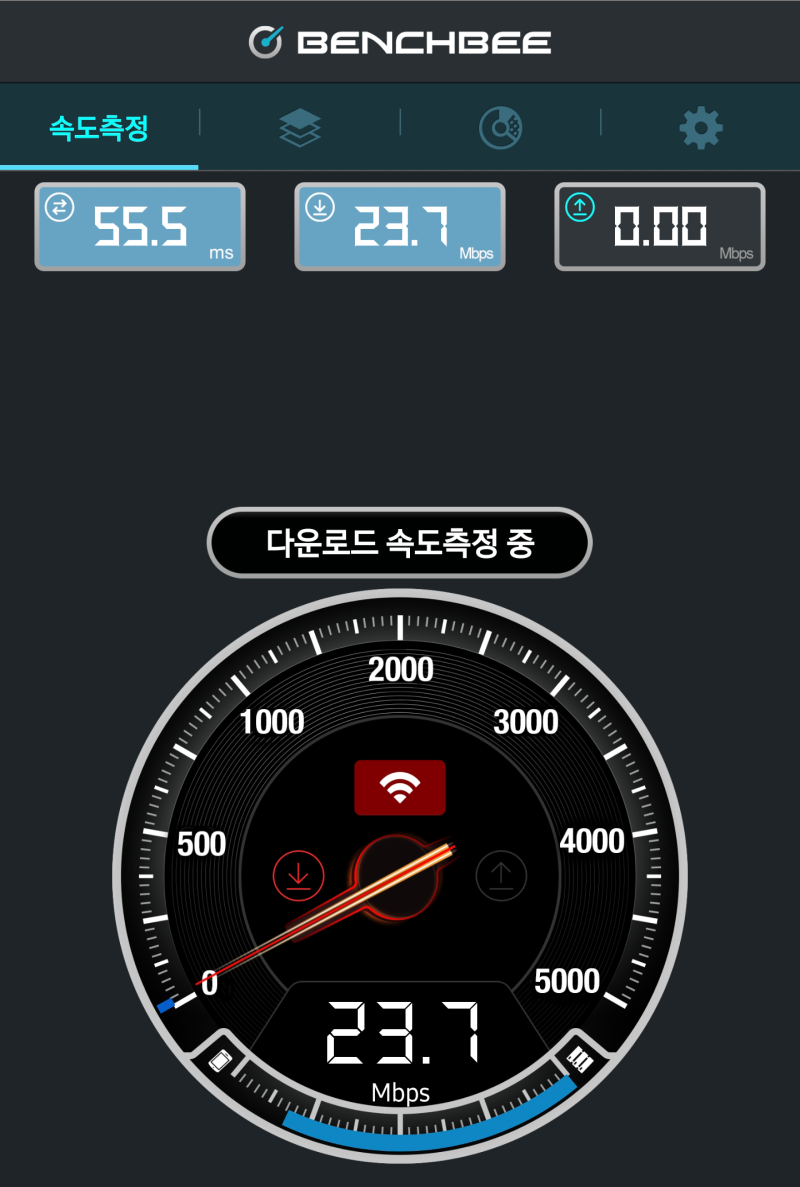Viewport: 800px width, 1187px height.
Task: Click the server building icon at gauge bottom right
Action: (580, 1057)
